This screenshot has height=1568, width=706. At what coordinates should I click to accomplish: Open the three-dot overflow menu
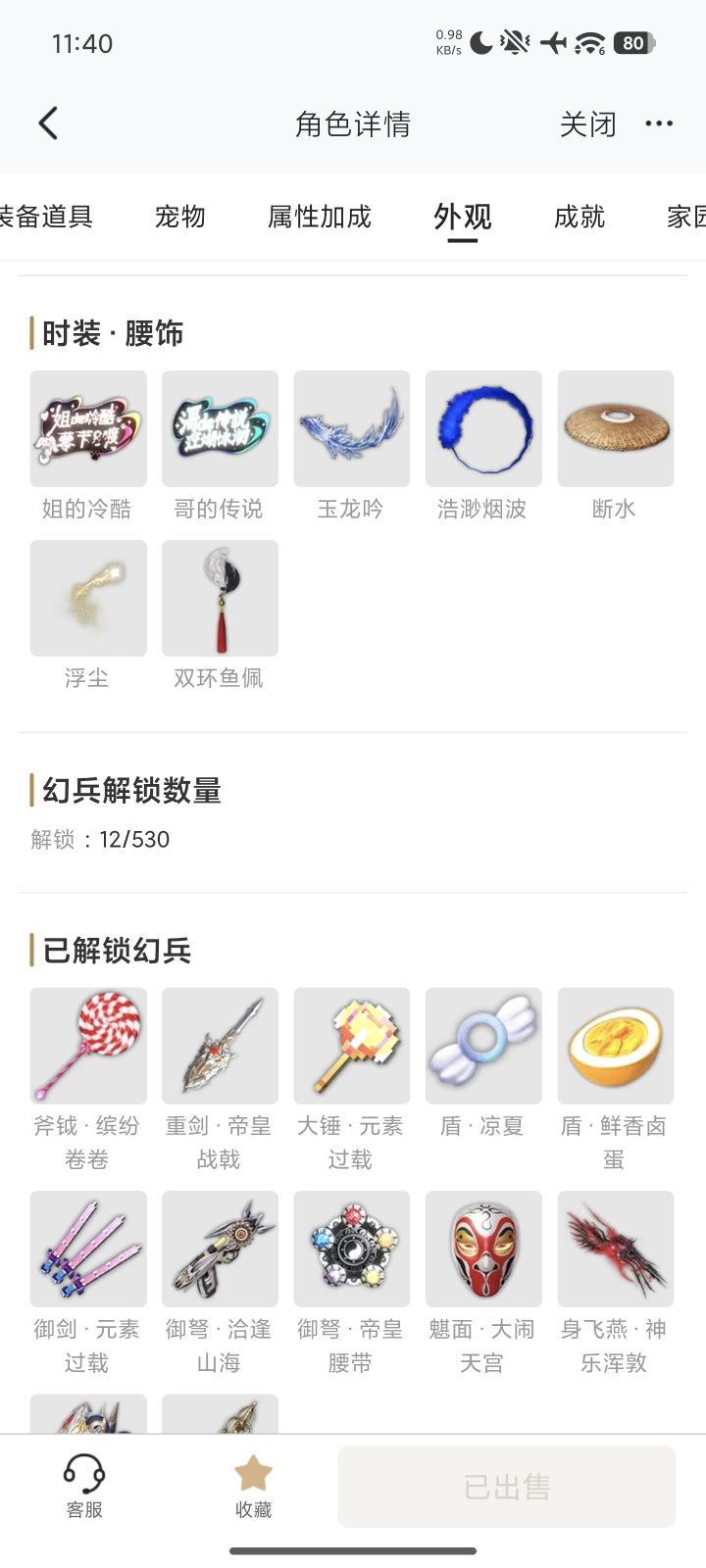pos(659,123)
